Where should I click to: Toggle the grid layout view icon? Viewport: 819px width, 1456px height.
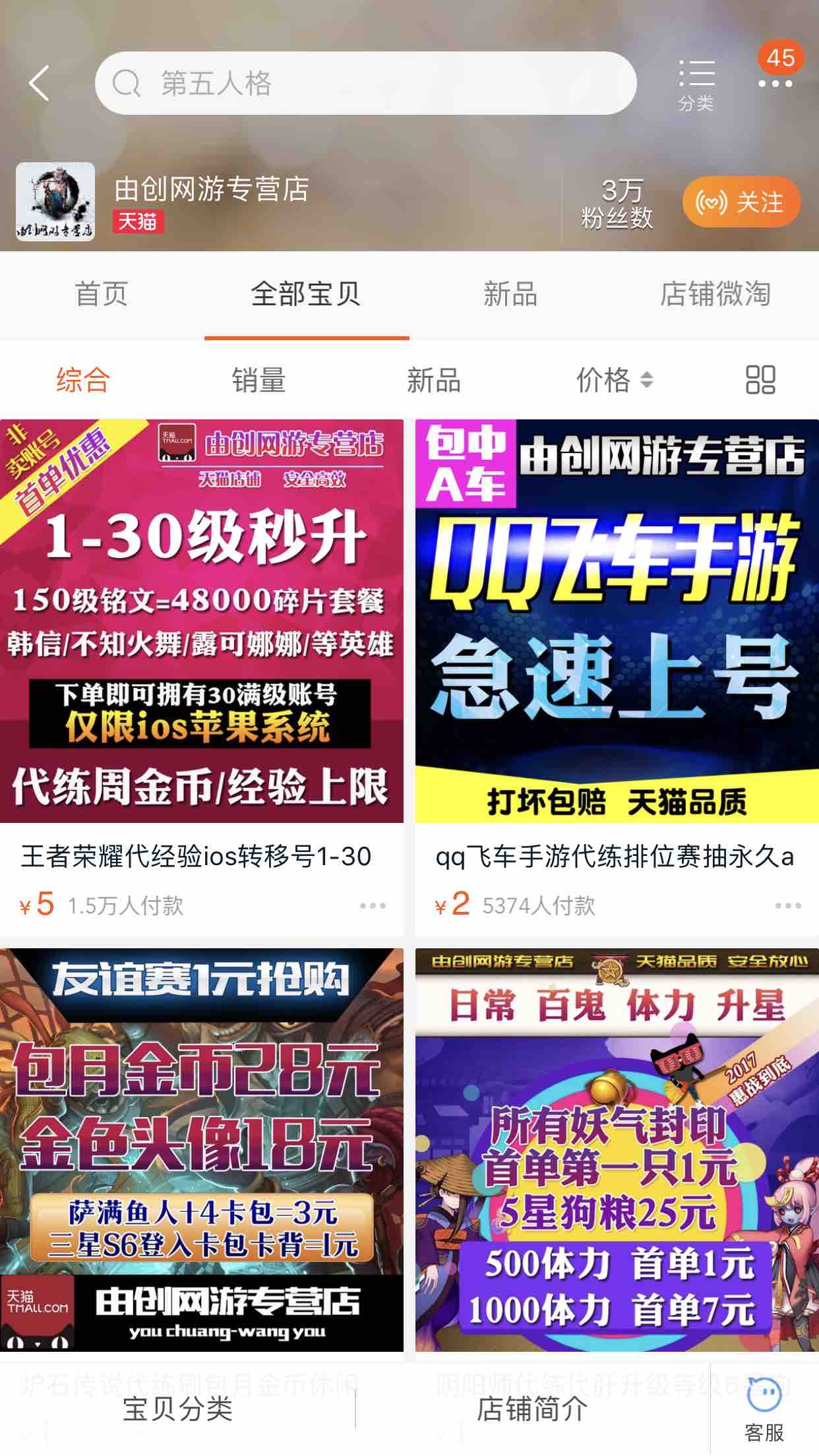click(x=760, y=380)
